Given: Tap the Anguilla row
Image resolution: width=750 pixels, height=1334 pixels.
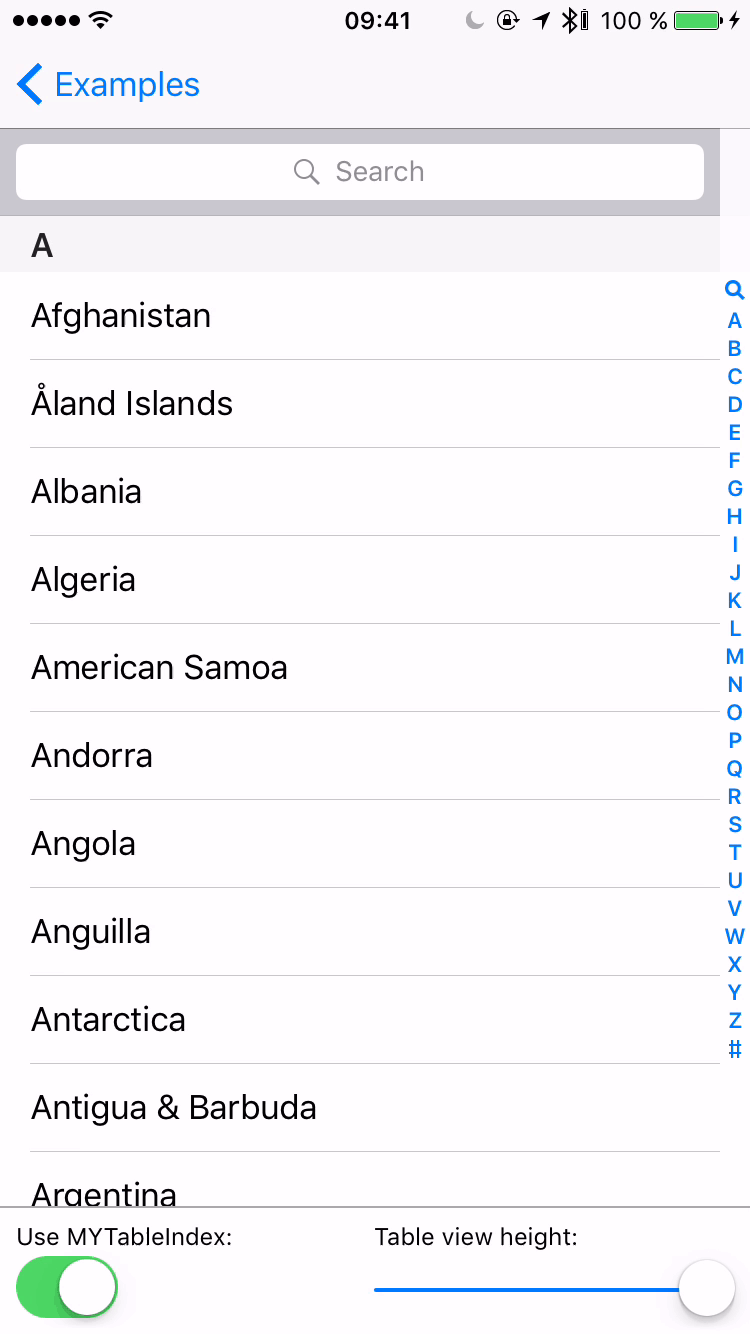Looking at the screenshot, I should pyautogui.click(x=360, y=932).
